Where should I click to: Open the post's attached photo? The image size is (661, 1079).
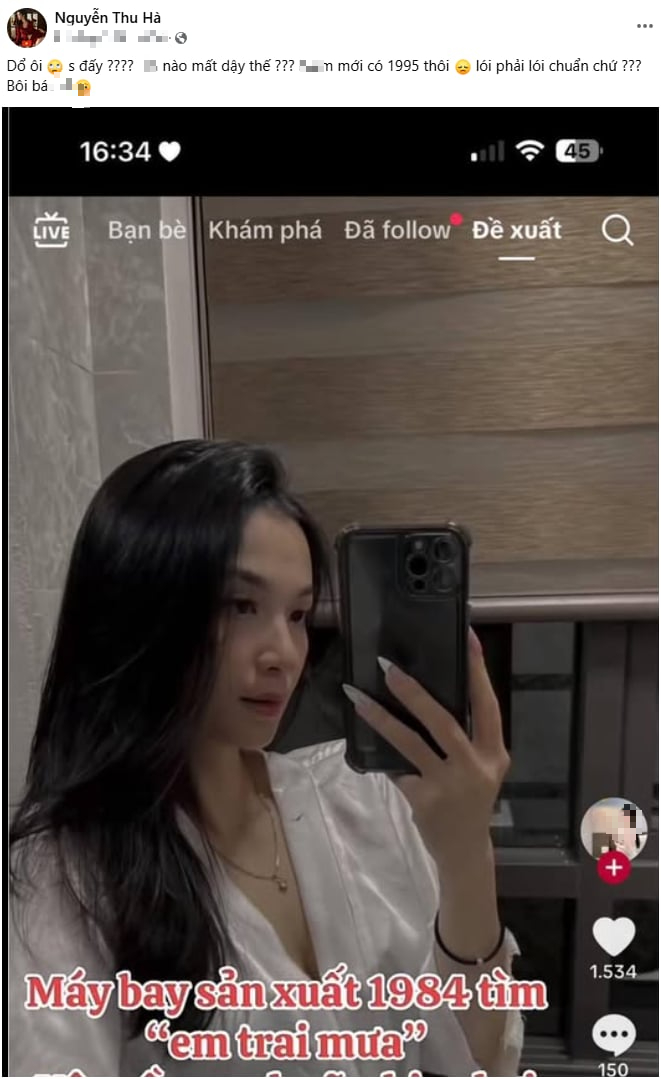[x=334, y=590]
